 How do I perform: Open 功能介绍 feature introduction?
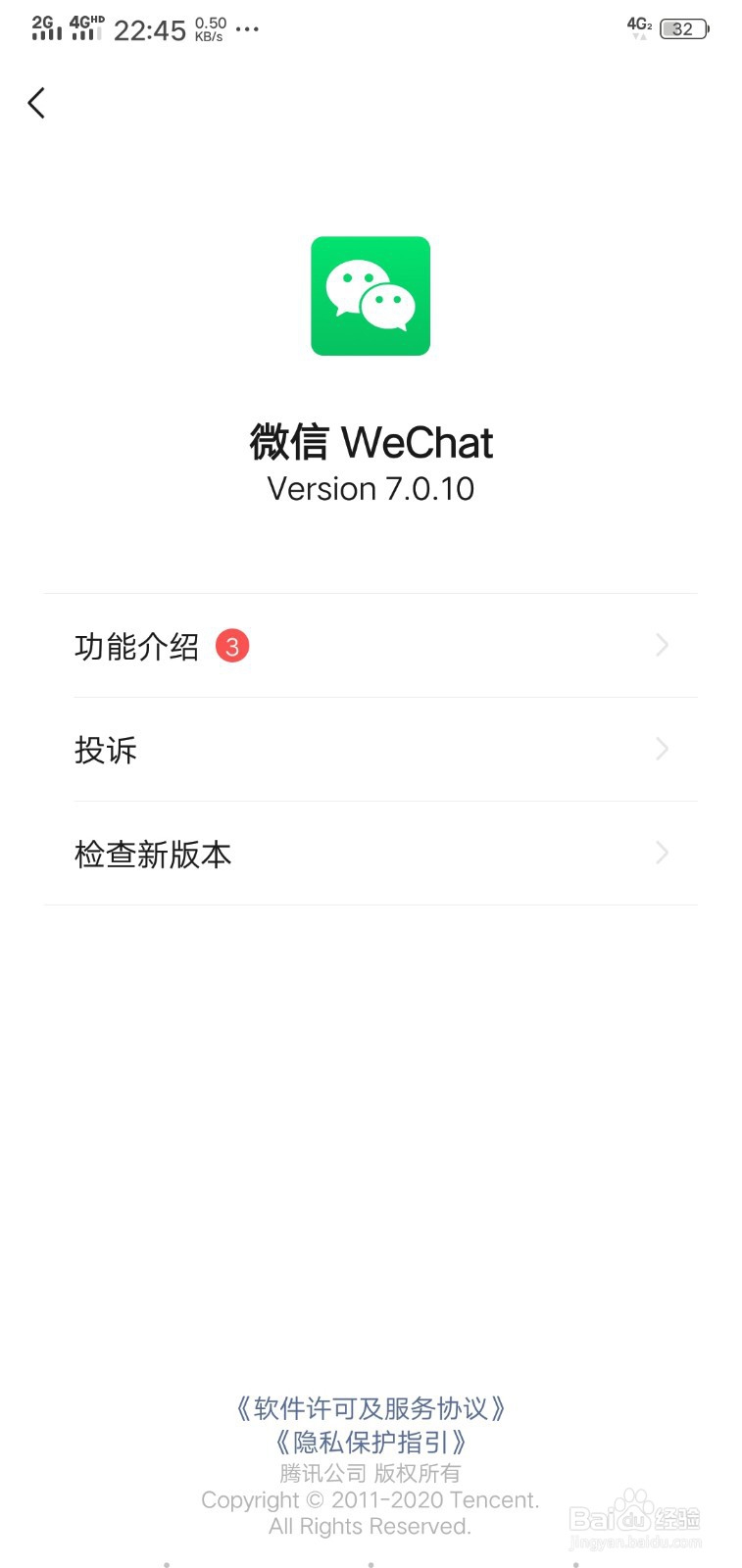[x=137, y=647]
